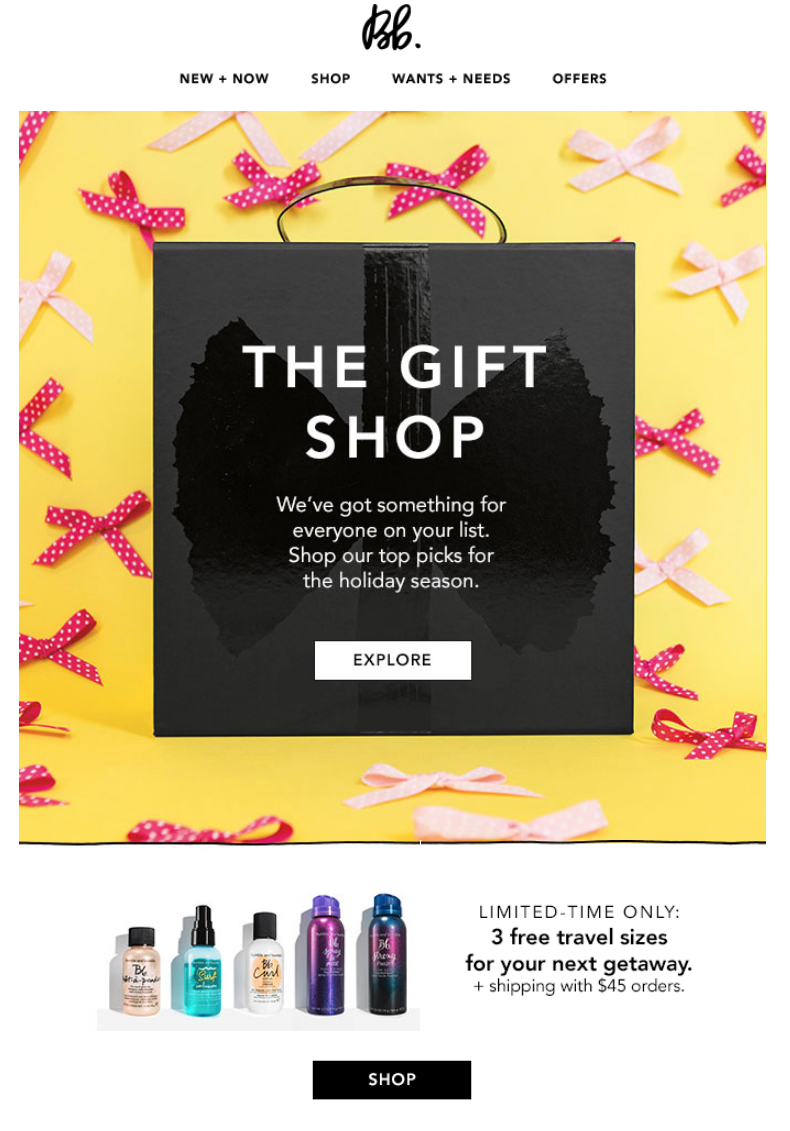The image size is (790, 1131).
Task: View the OFFERS page
Action: coord(579,79)
